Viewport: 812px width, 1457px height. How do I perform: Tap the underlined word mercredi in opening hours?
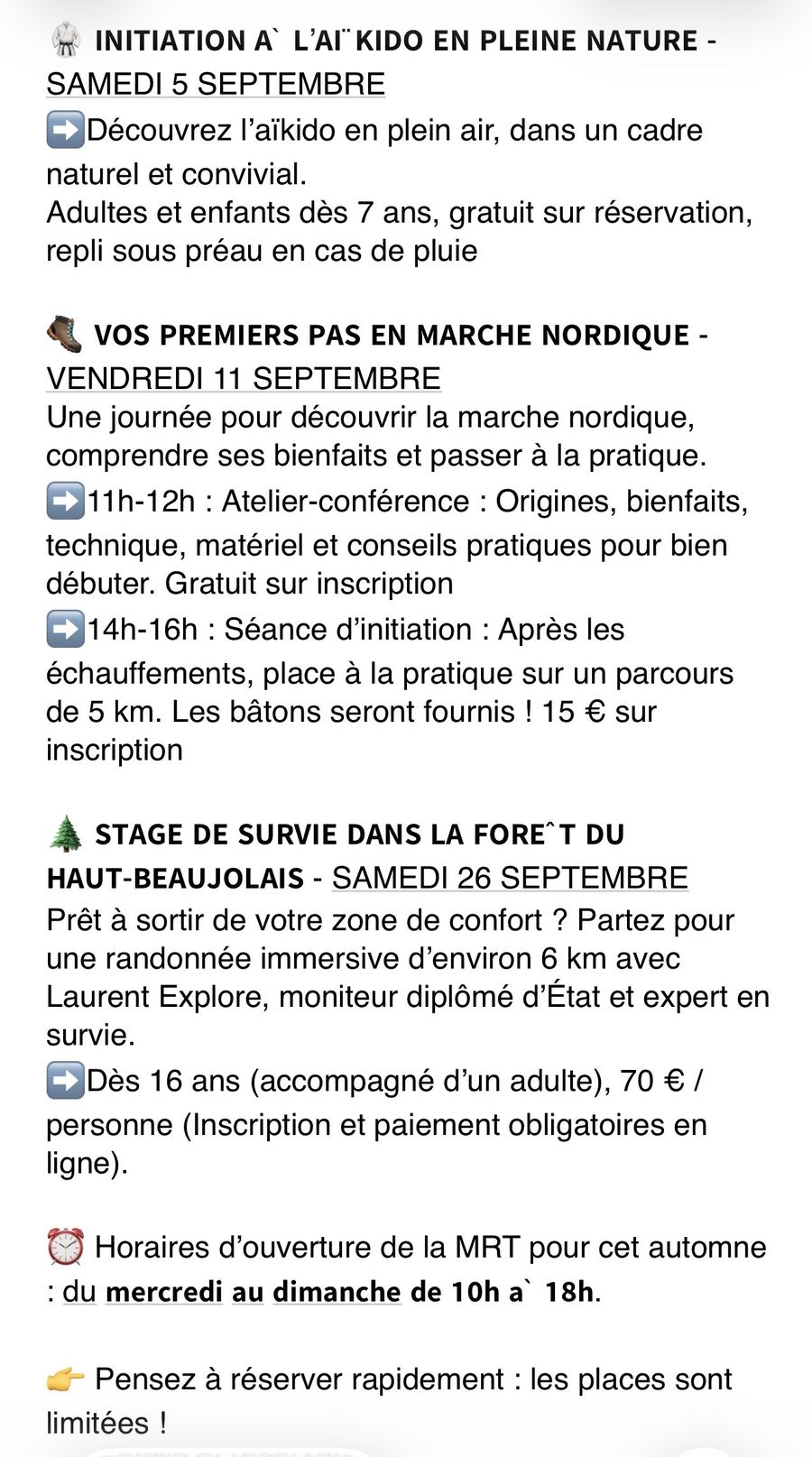click(x=164, y=1292)
